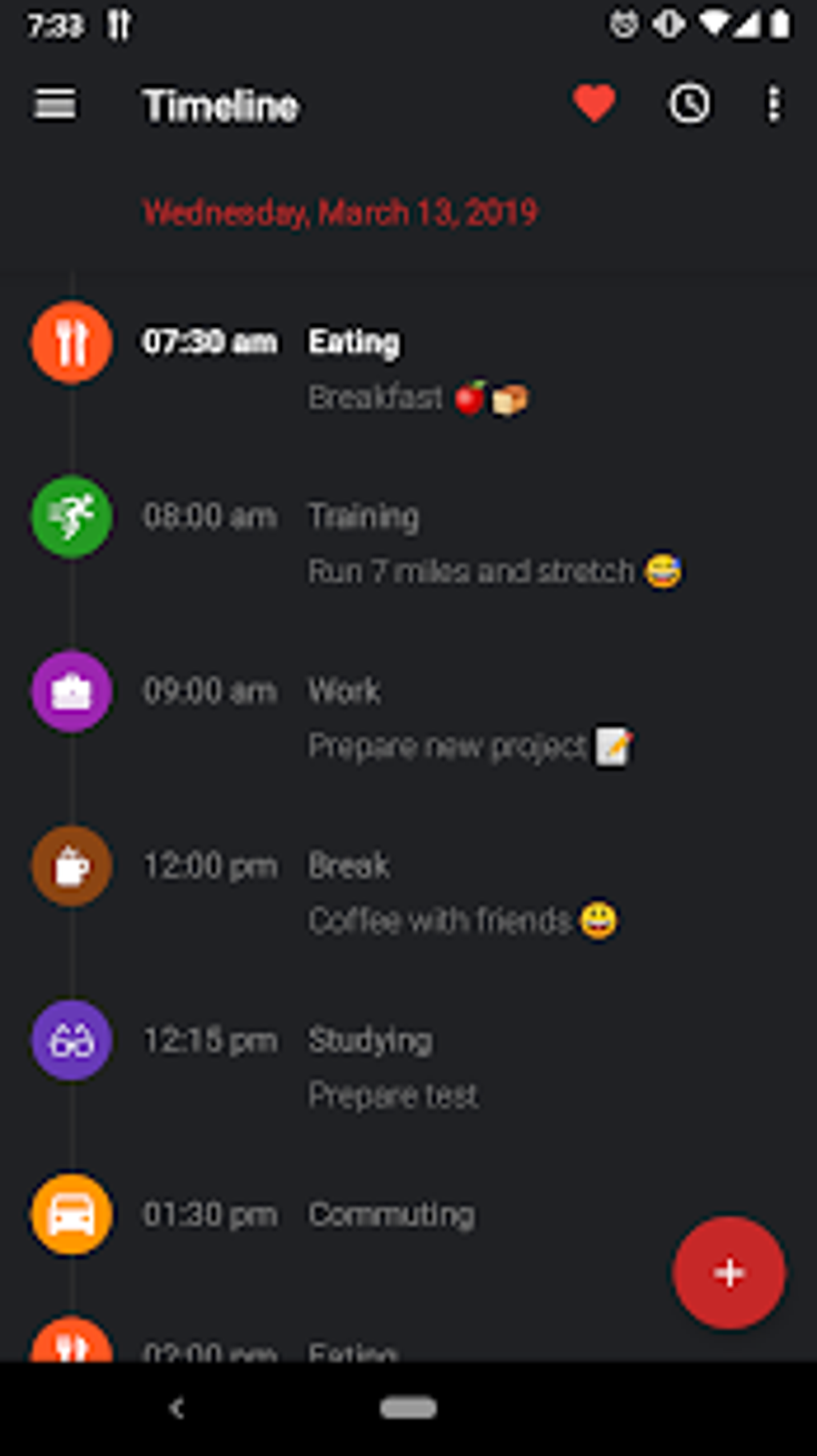This screenshot has height=1456, width=817.
Task: Open the navigation drawer hamburger menu
Action: pos(56,104)
